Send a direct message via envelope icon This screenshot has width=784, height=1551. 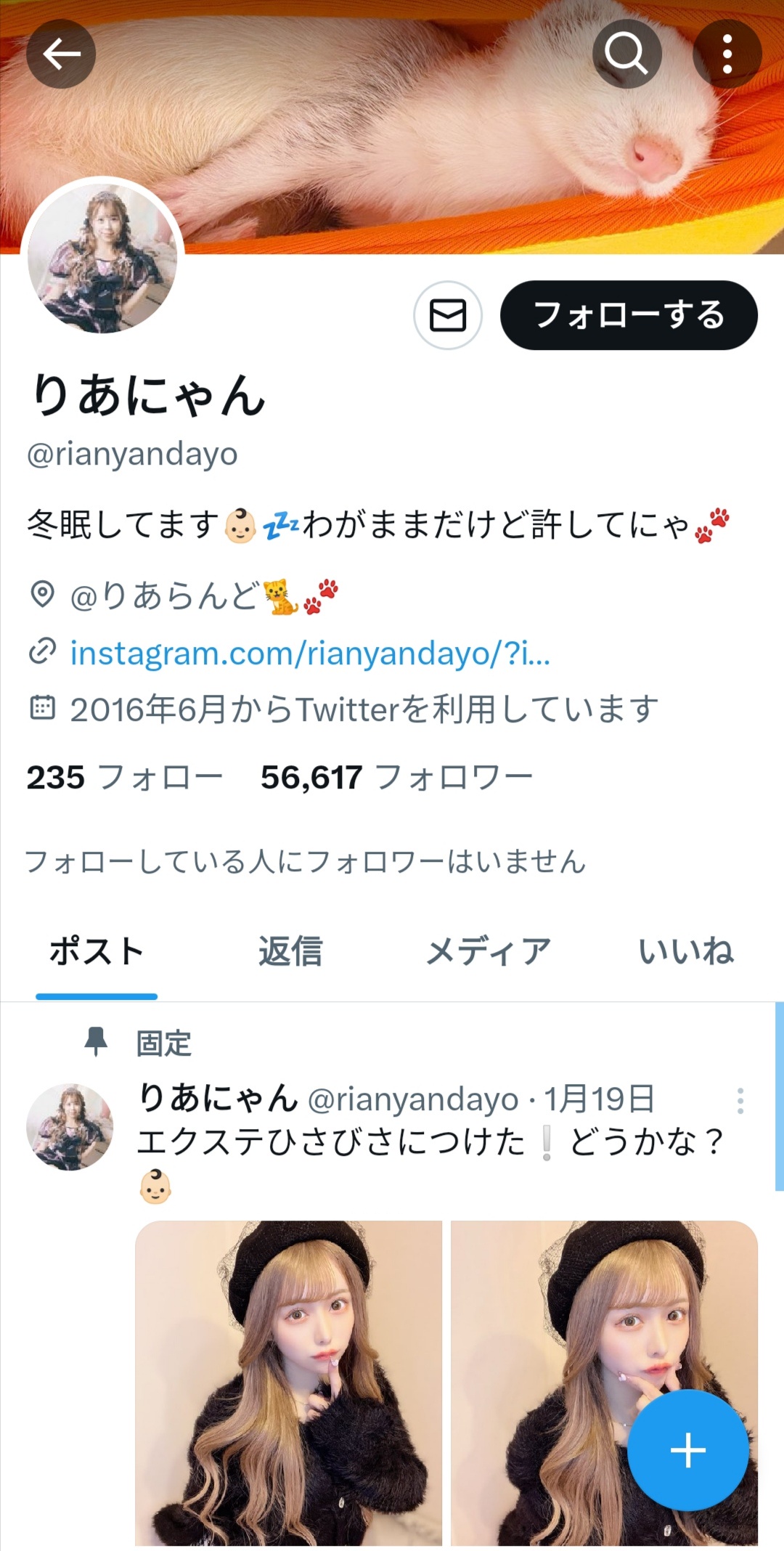click(448, 315)
